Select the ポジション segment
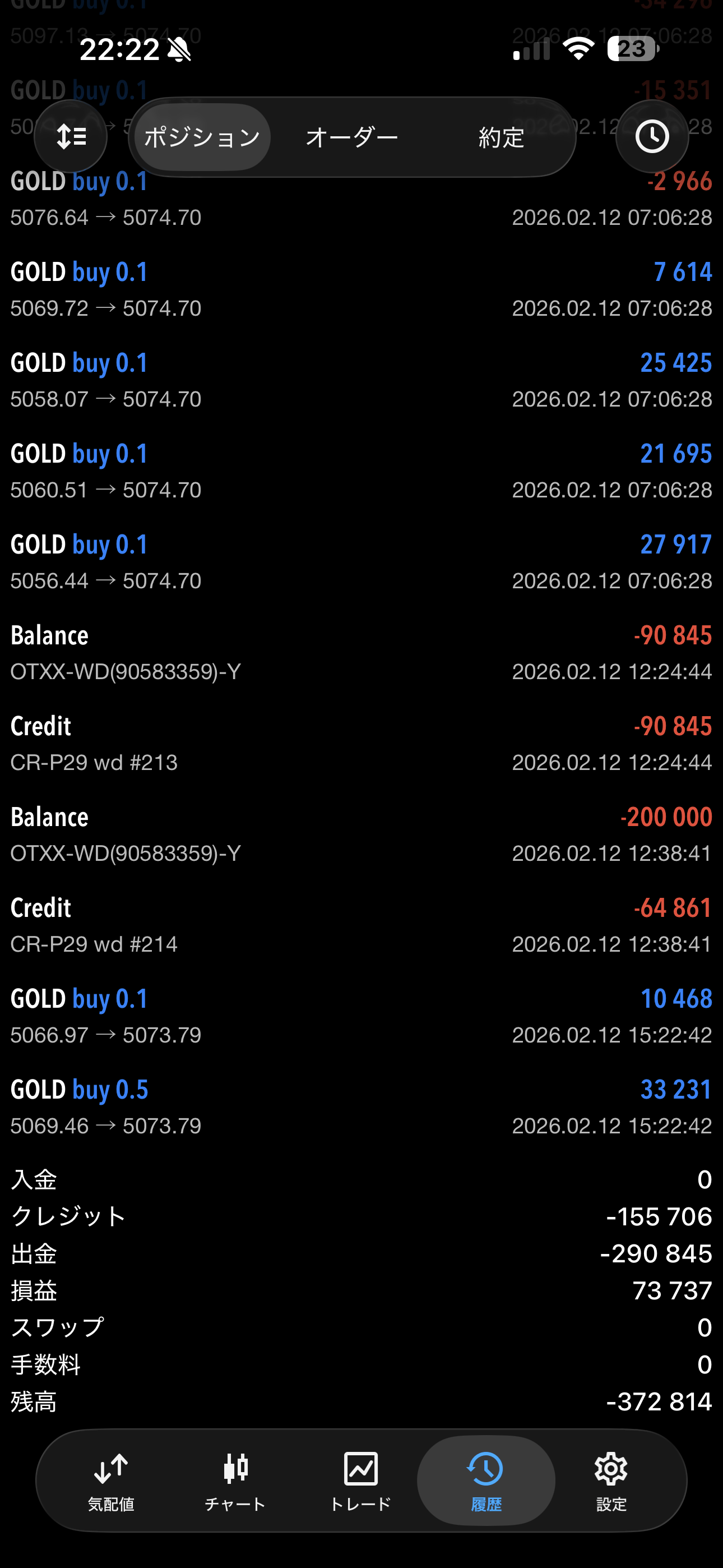This screenshot has height=1568, width=723. point(202,137)
